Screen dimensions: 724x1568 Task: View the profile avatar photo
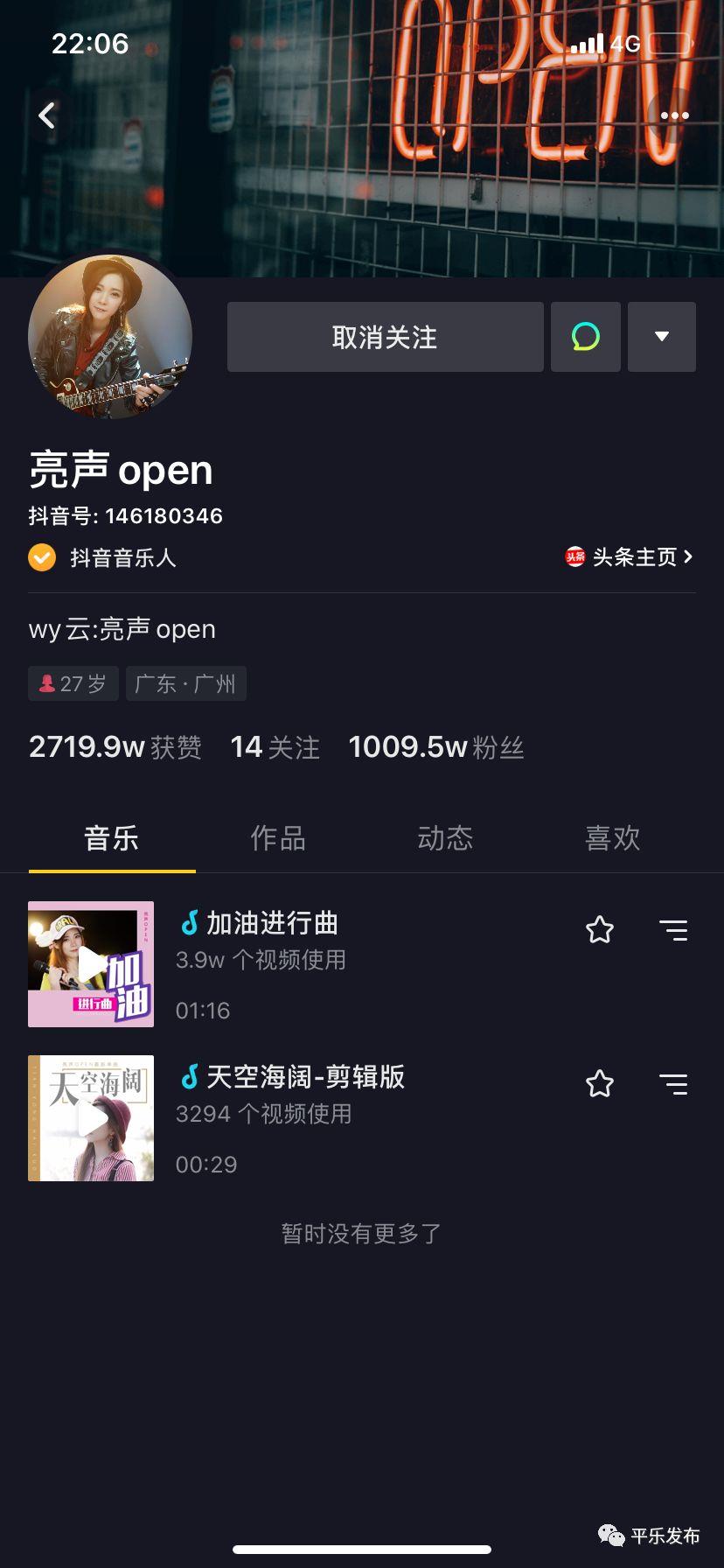click(110, 337)
